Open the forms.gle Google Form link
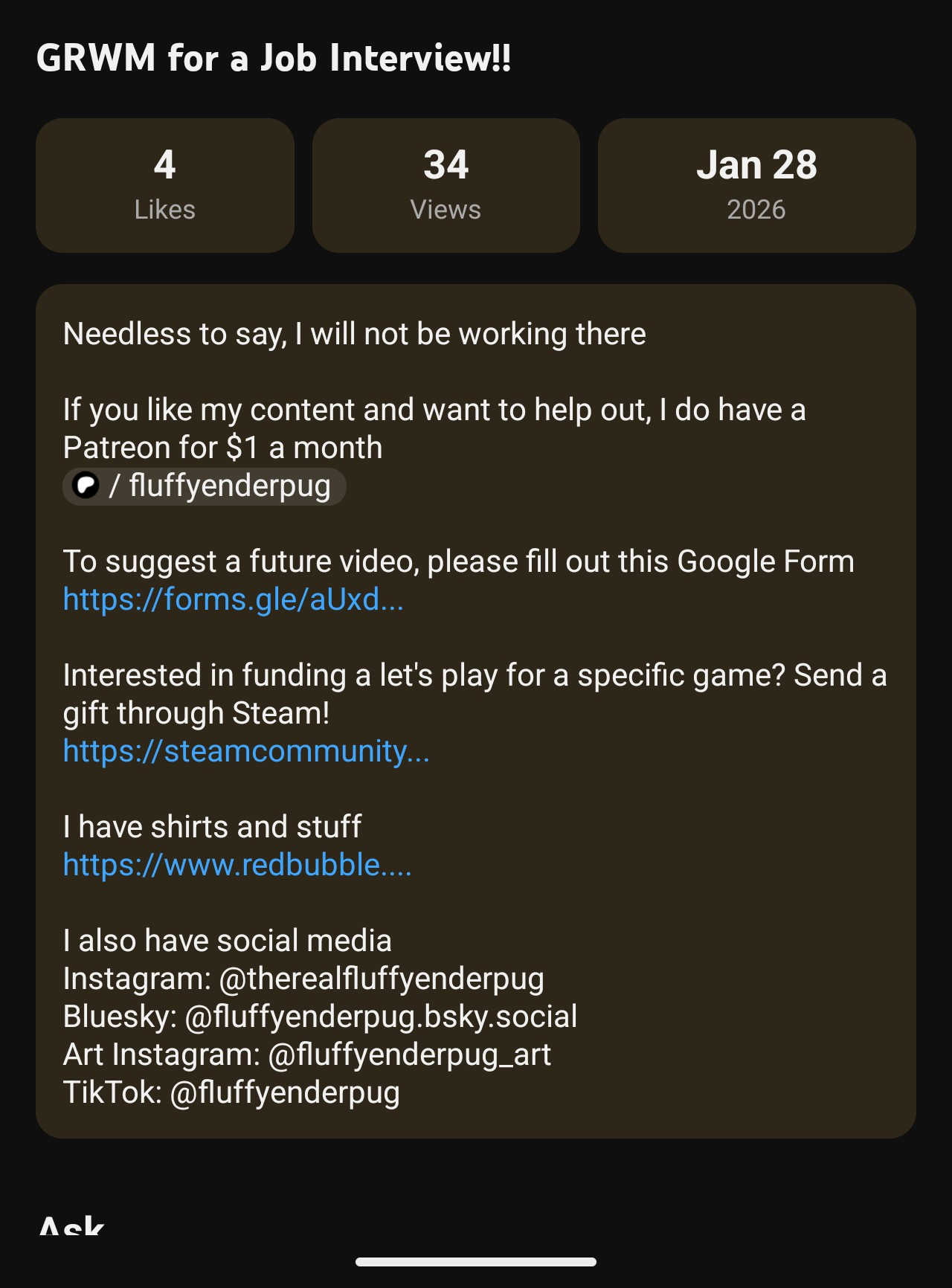 (233, 599)
